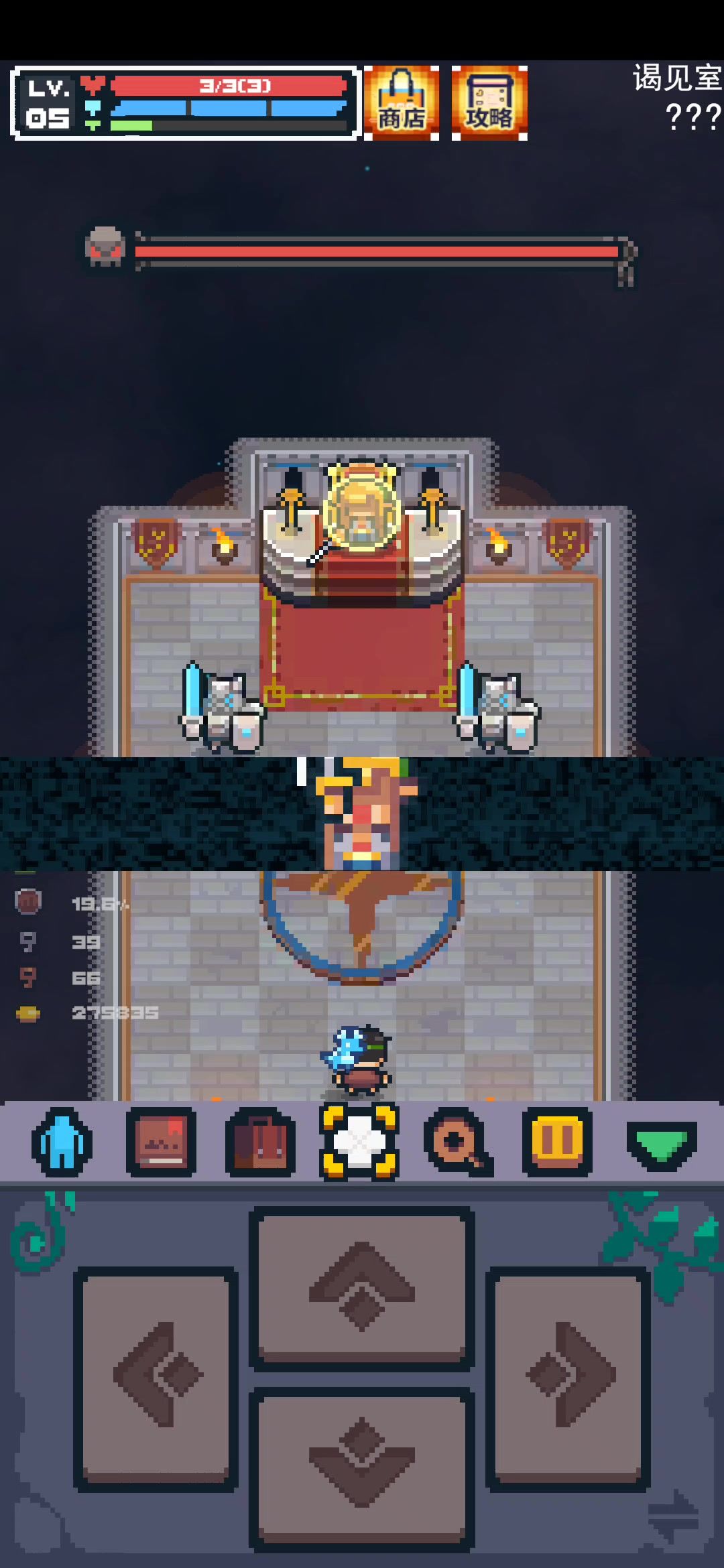Viewport: 724px width, 1568px height.
Task: Open the briefcase inventory icon
Action: 261,1142
